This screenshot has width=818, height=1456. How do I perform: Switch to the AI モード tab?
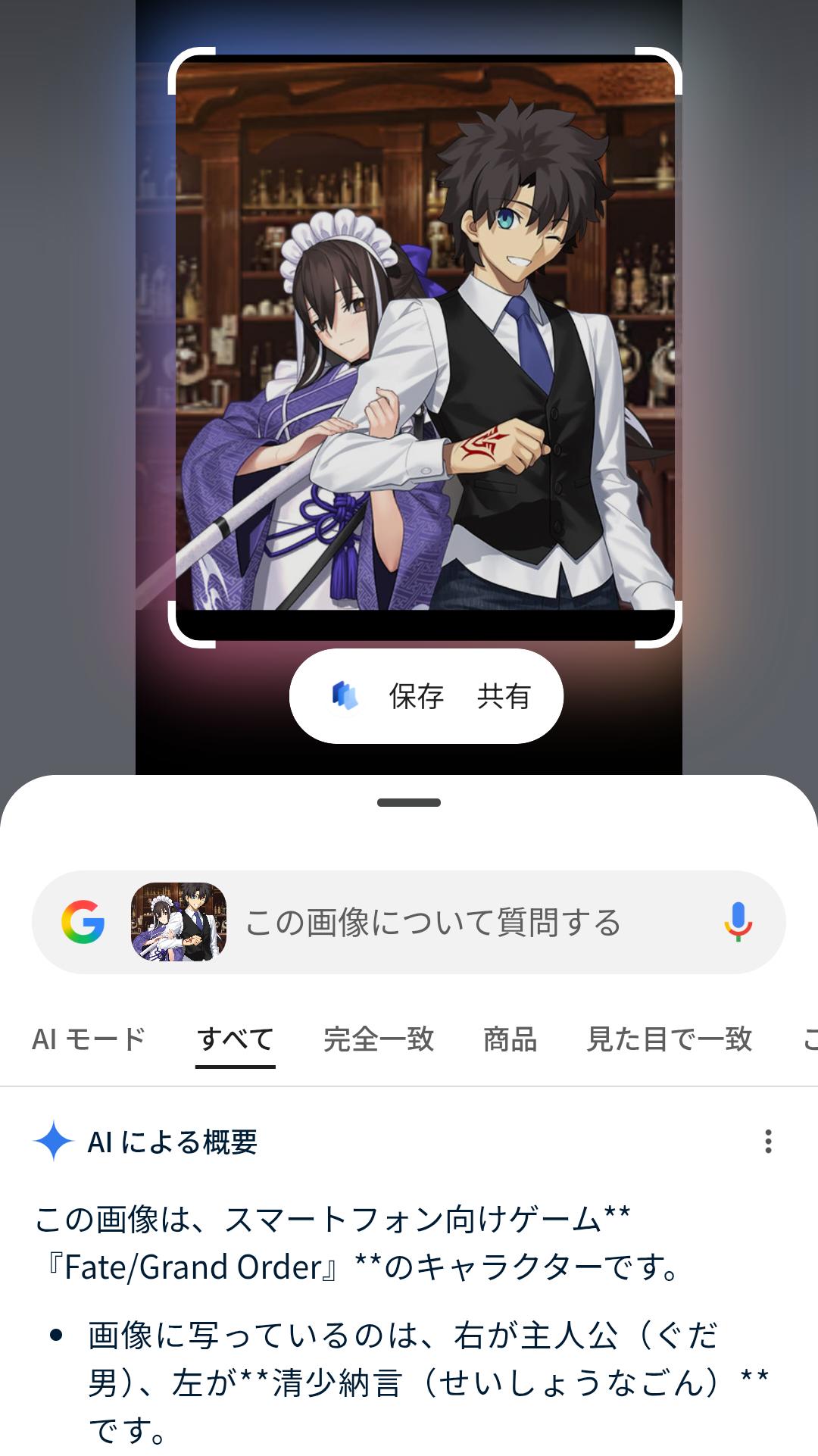pyautogui.click(x=89, y=1039)
